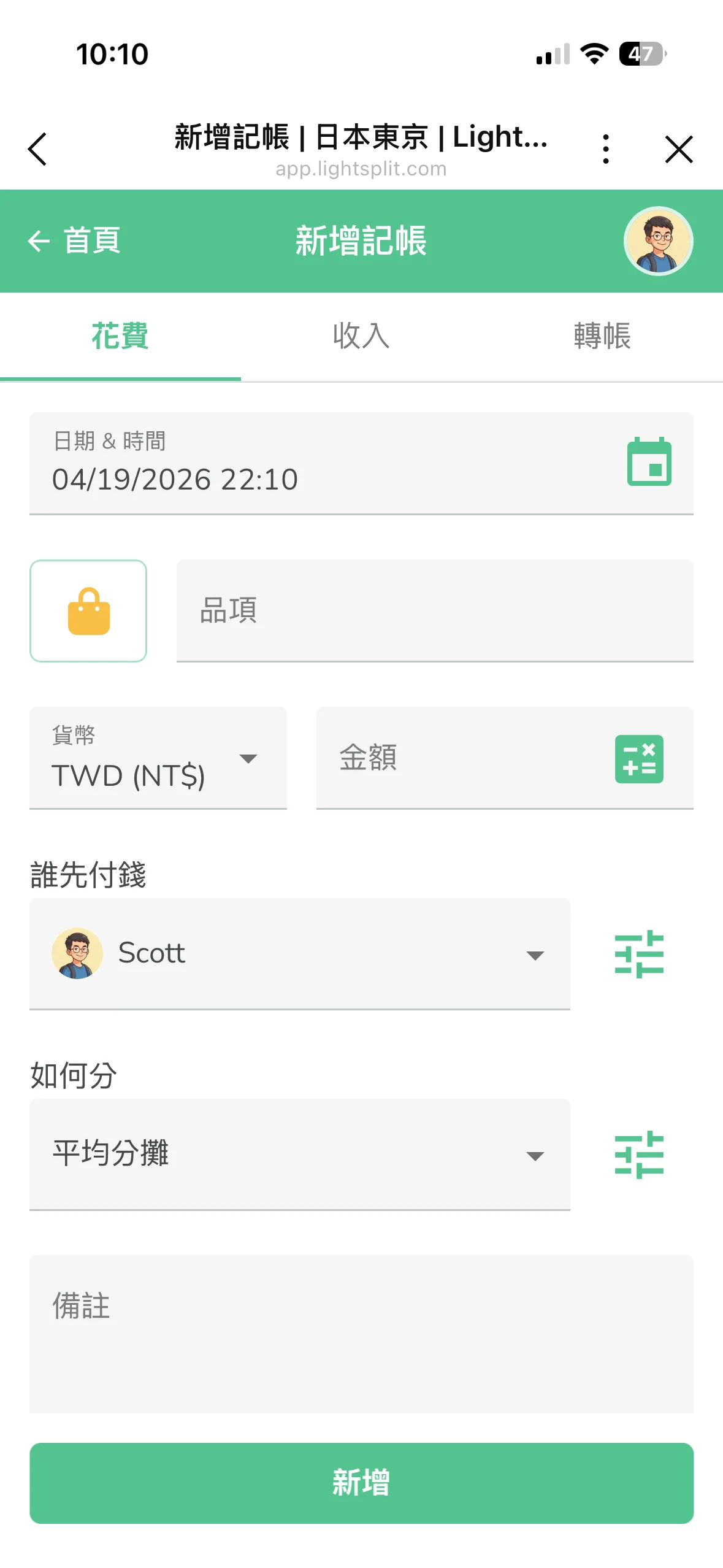This screenshot has height=1568, width=723.
Task: Click the category bag icon for expense item
Action: coord(88,612)
